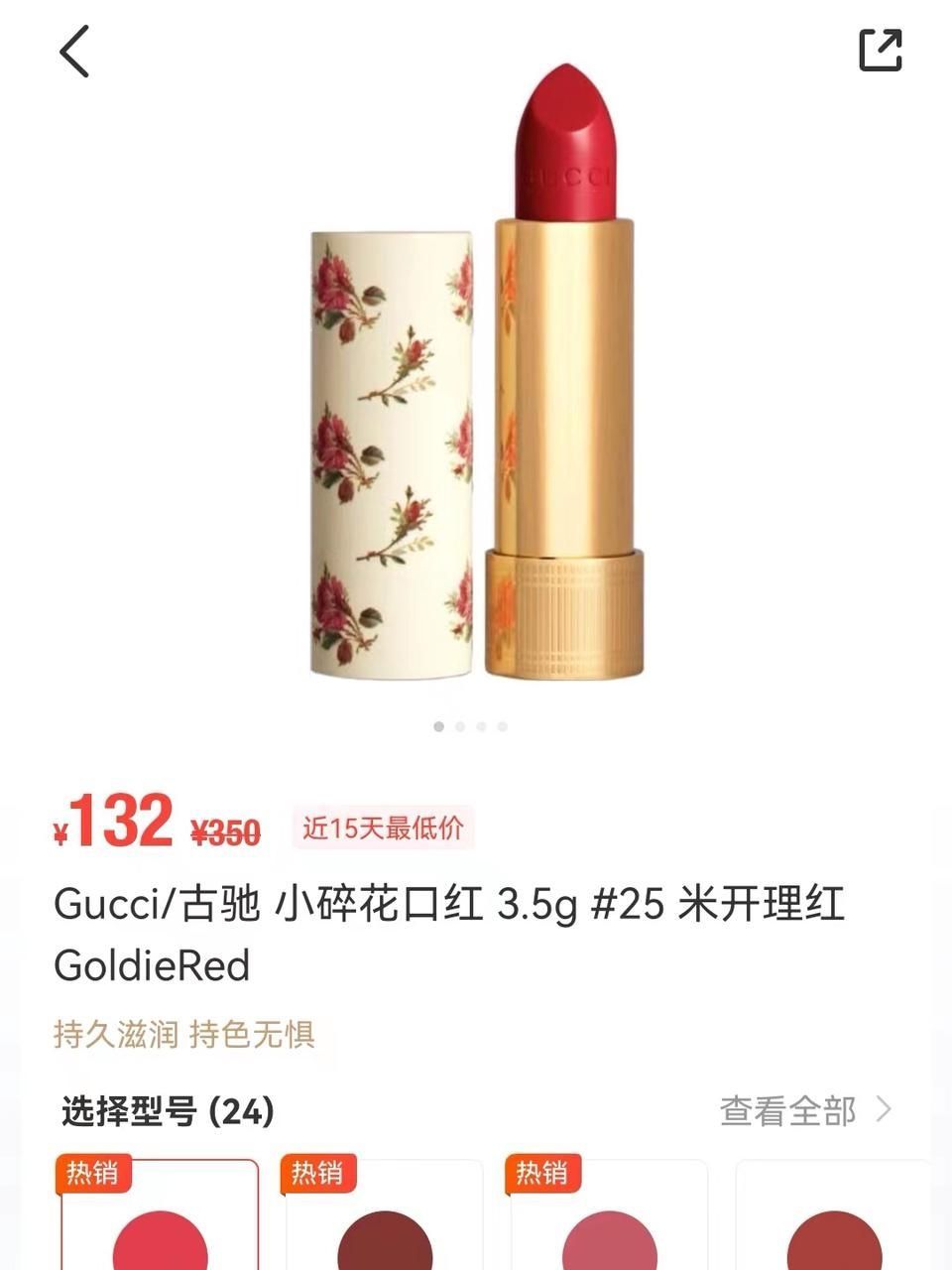View all 24 models via 查看全部
This screenshot has height=1270, width=952.
click(x=804, y=1110)
